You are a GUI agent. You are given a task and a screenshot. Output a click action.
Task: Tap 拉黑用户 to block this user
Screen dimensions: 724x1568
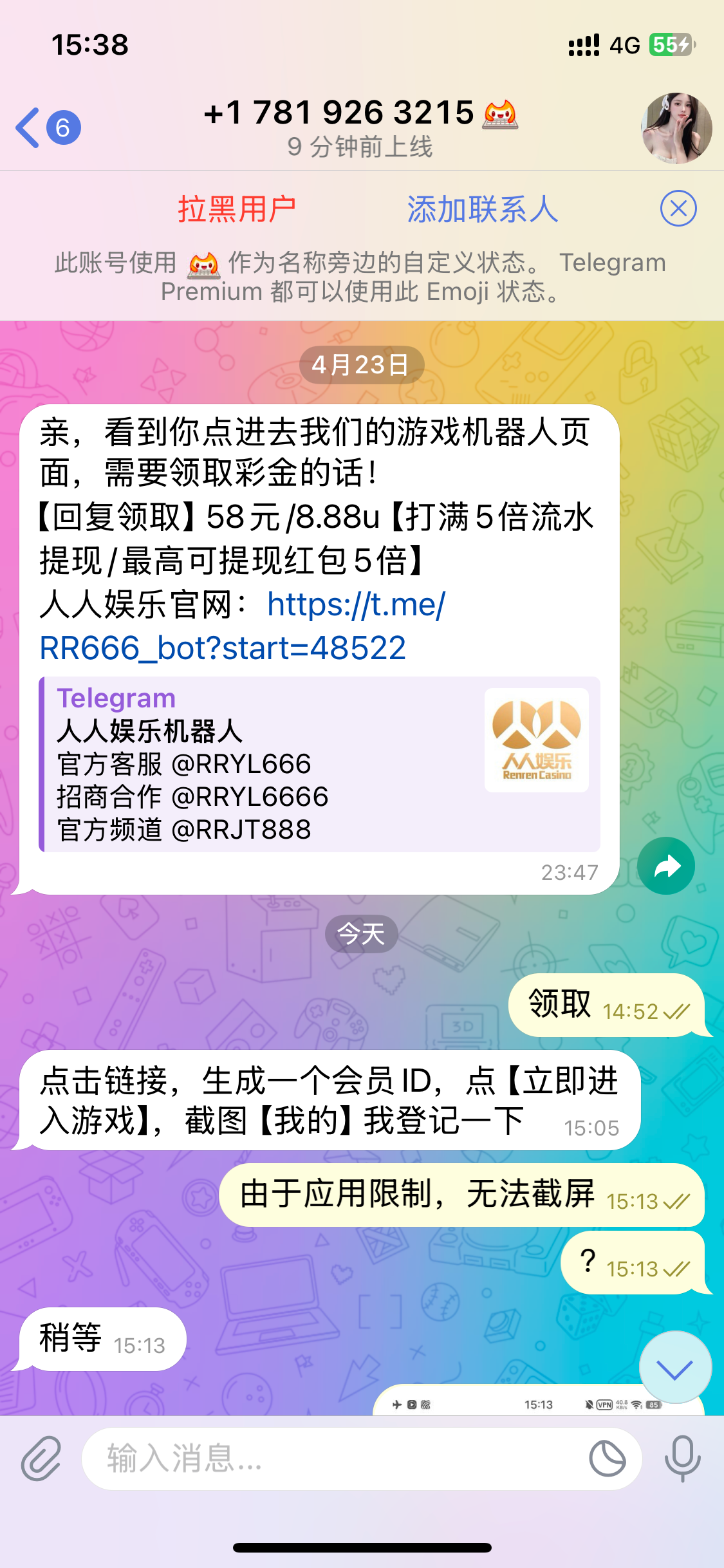(x=237, y=210)
